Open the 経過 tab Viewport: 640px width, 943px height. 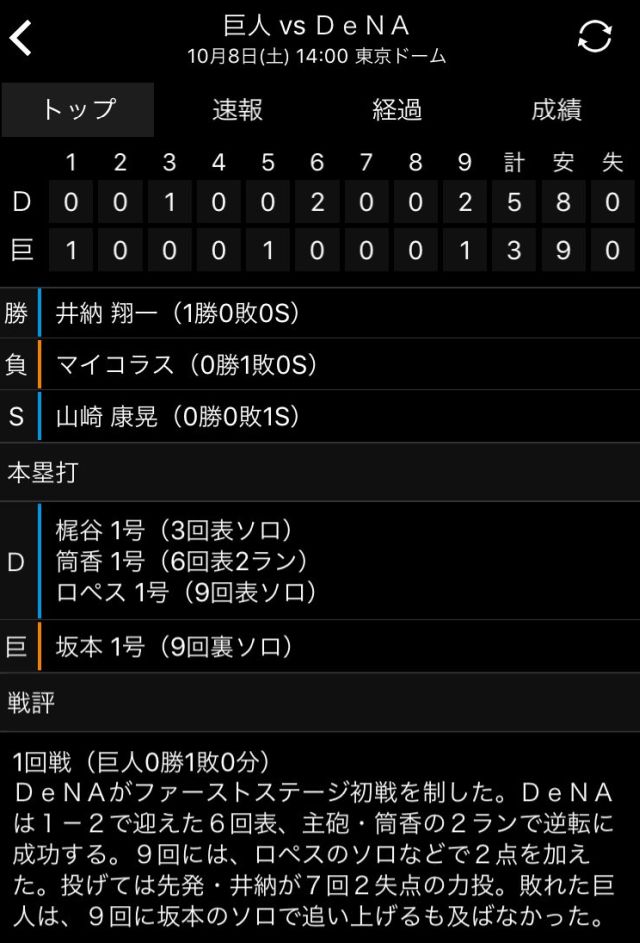coord(397,109)
